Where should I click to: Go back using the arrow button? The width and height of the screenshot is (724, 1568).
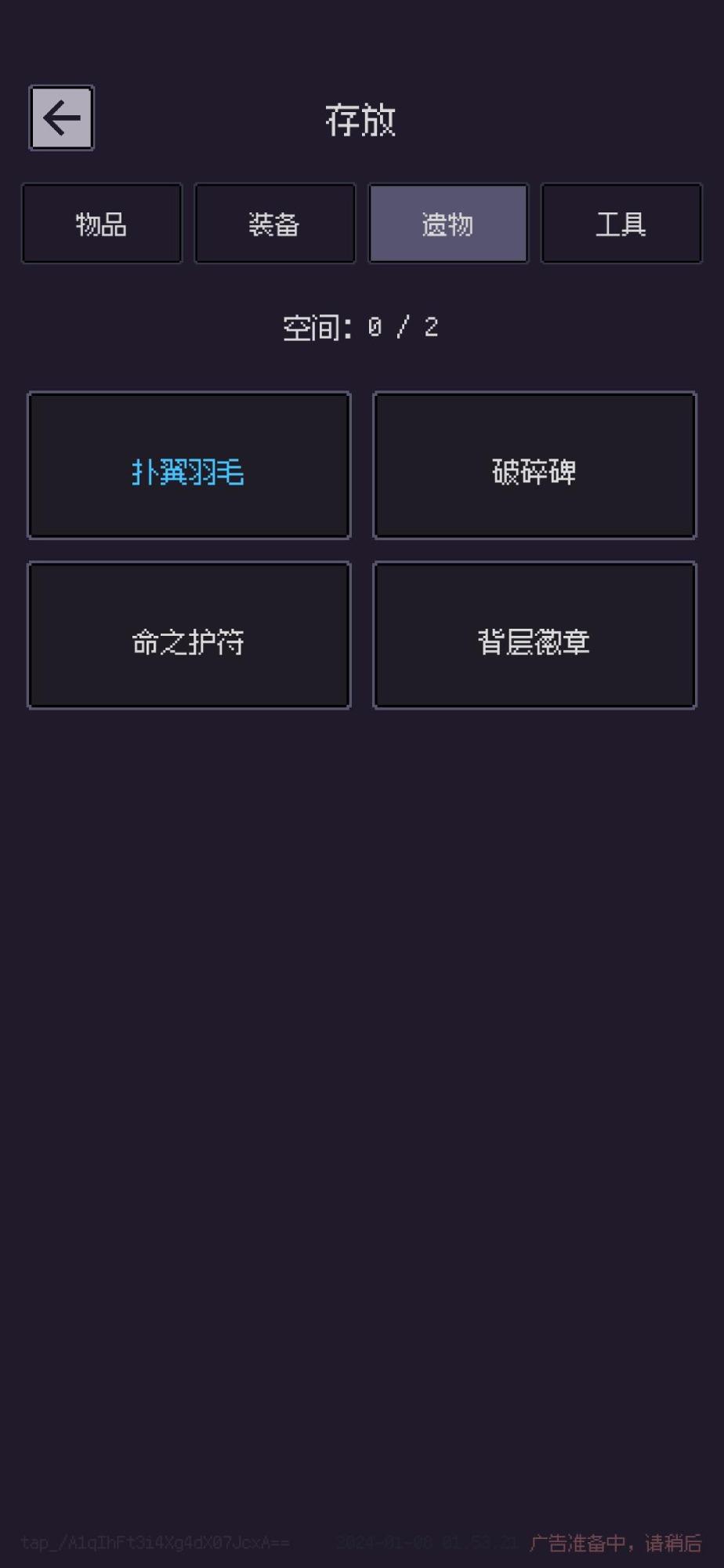(61, 118)
